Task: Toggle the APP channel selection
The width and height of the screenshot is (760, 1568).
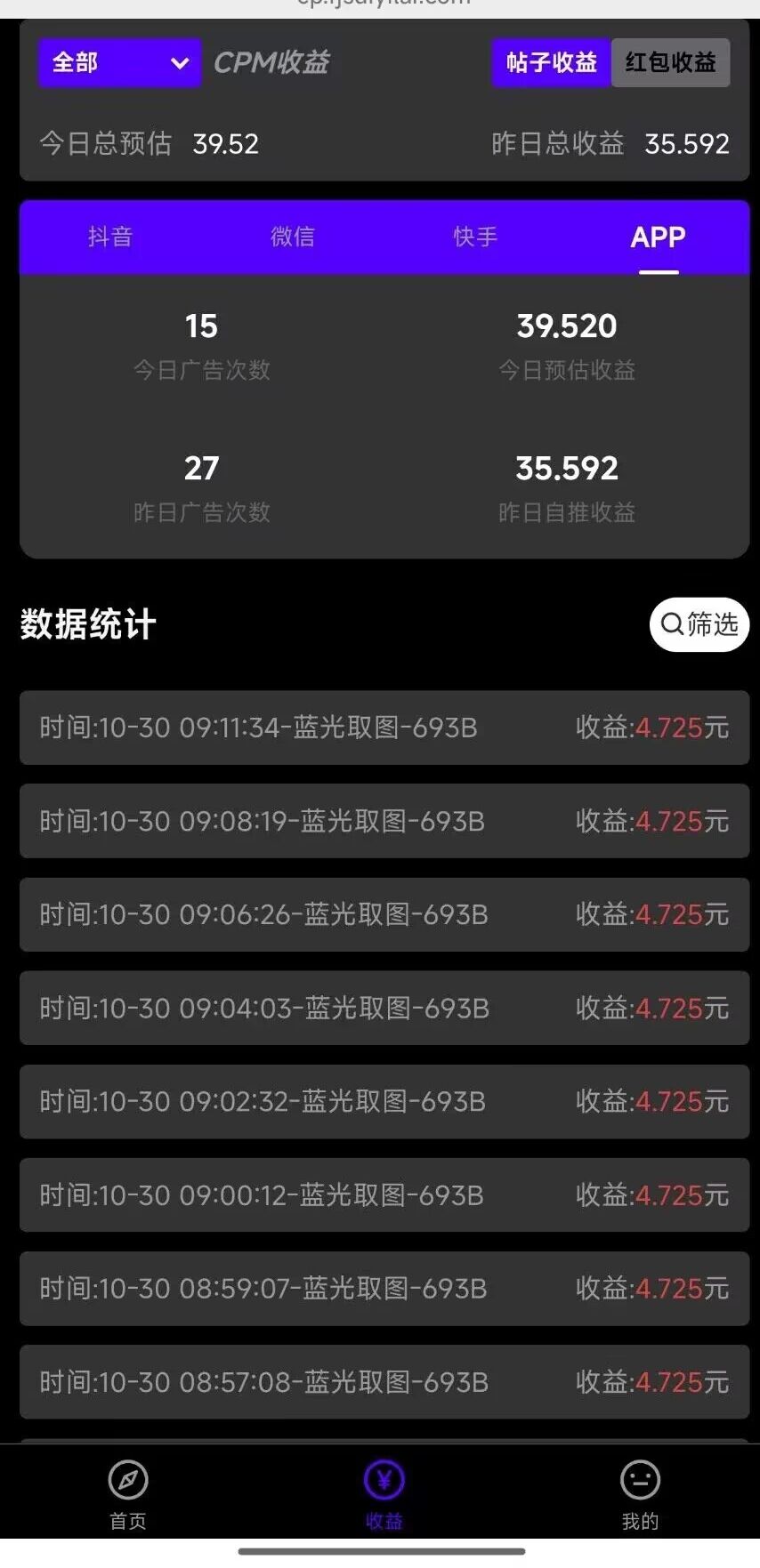Action: tap(658, 237)
